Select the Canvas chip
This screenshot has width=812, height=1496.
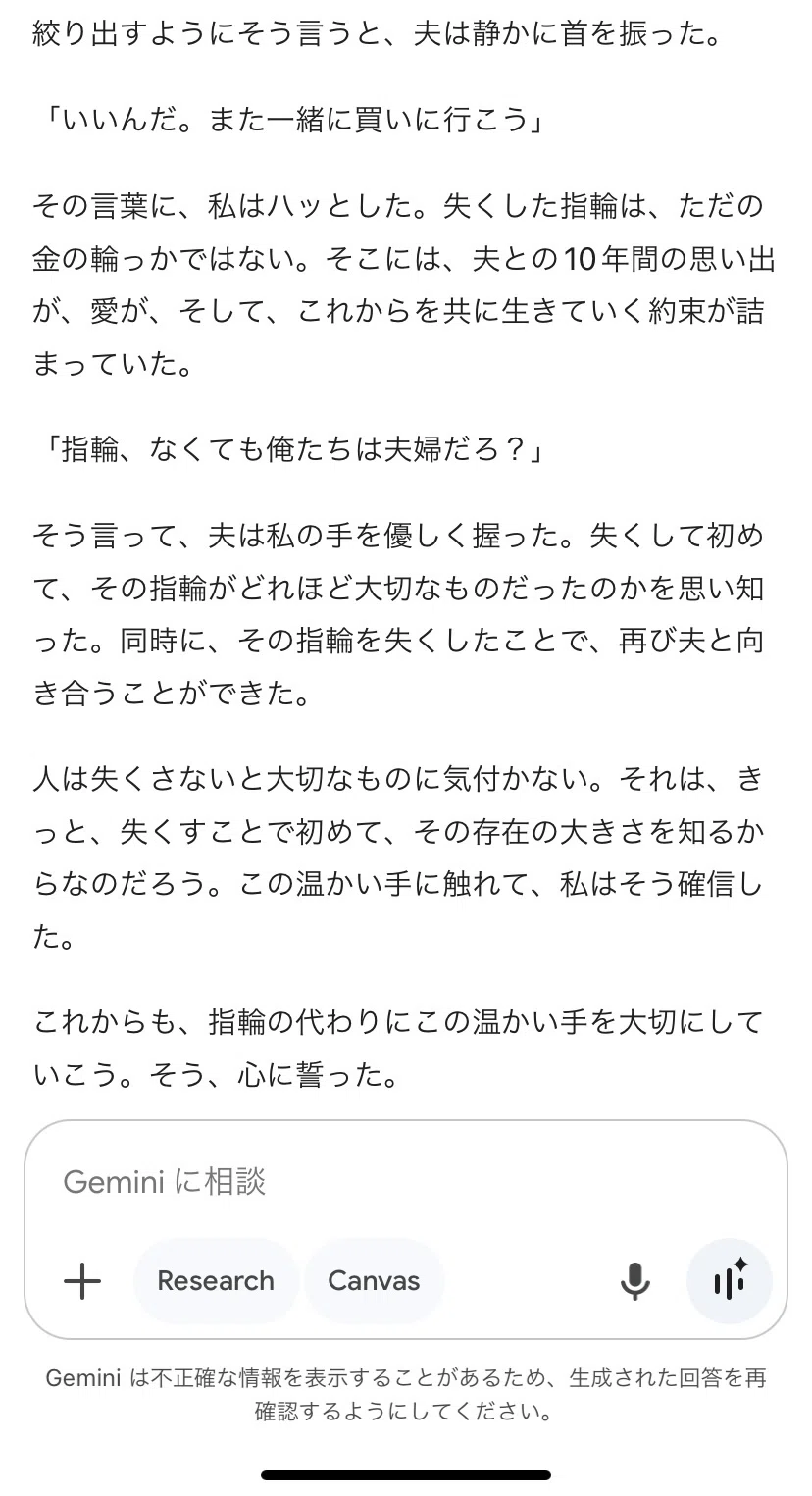tap(374, 1280)
